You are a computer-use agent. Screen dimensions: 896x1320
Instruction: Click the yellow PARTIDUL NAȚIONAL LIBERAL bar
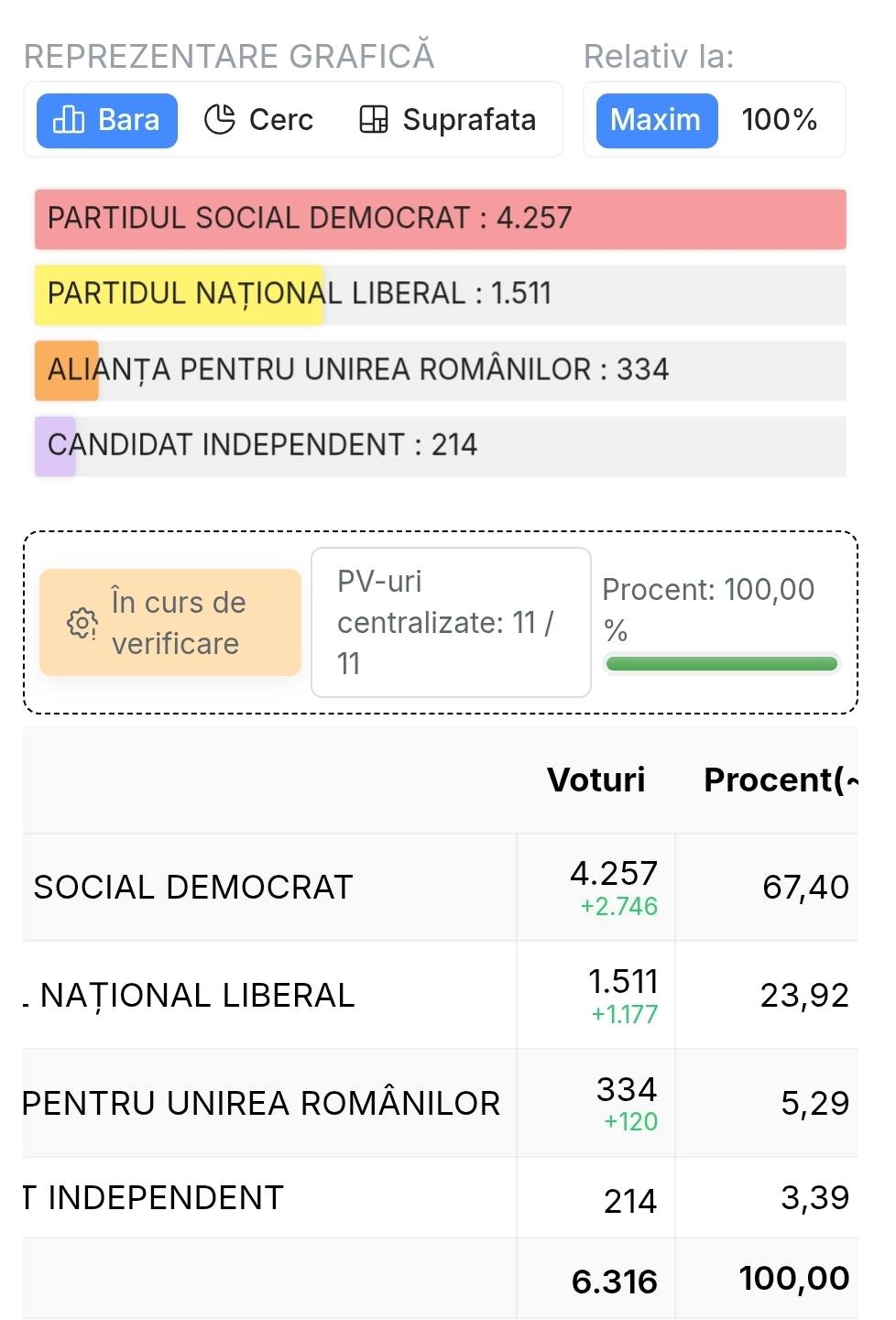(x=180, y=294)
